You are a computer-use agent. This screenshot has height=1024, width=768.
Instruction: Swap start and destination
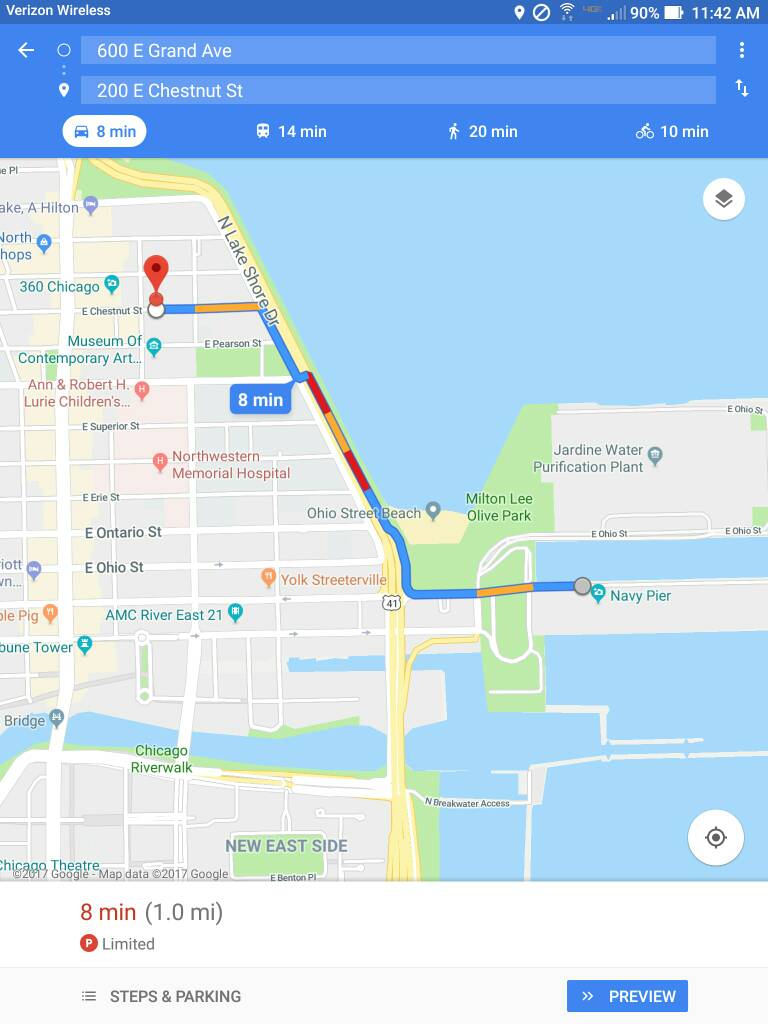pos(741,89)
